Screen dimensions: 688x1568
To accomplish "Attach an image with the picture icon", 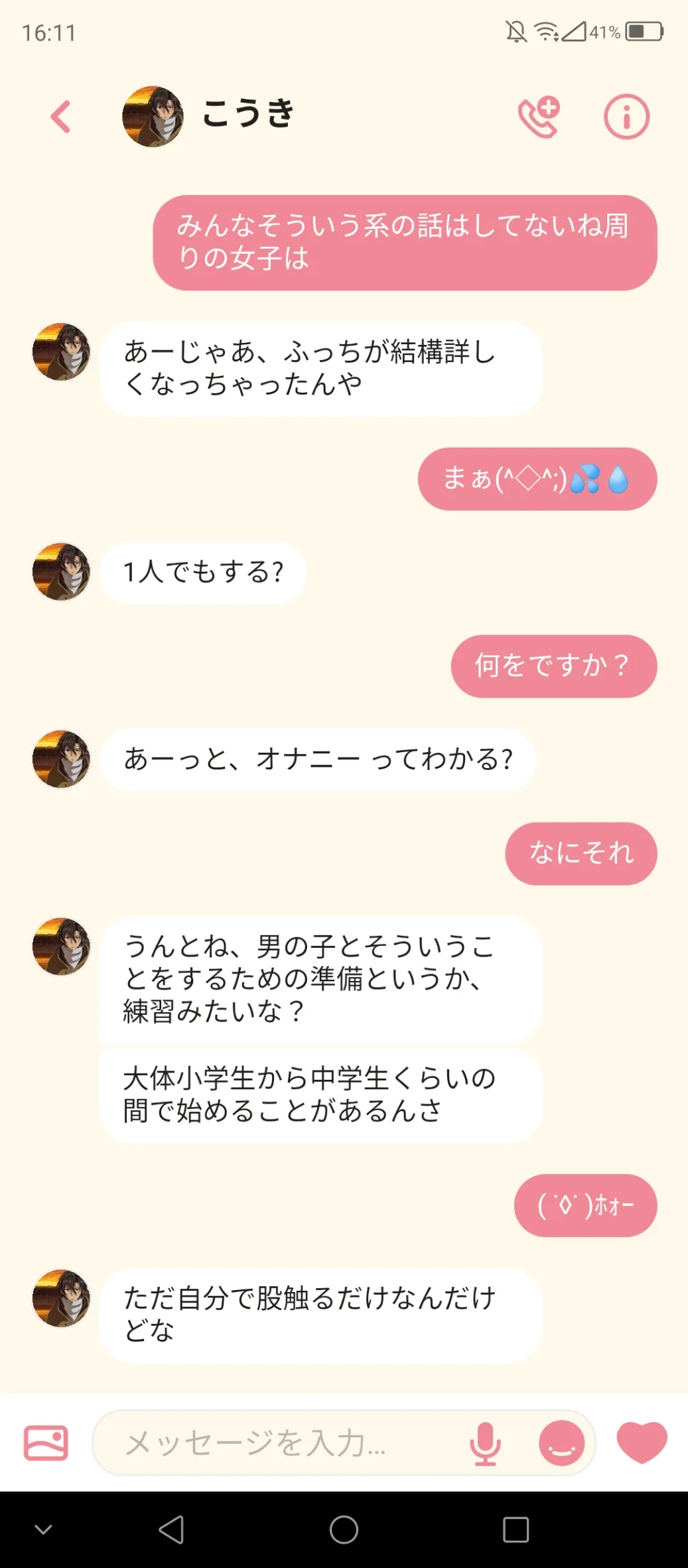I will (x=46, y=1443).
